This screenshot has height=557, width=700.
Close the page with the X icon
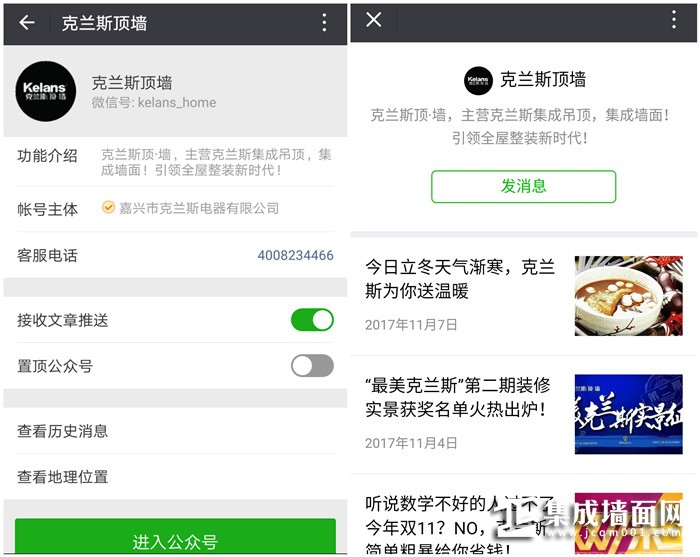(x=374, y=20)
